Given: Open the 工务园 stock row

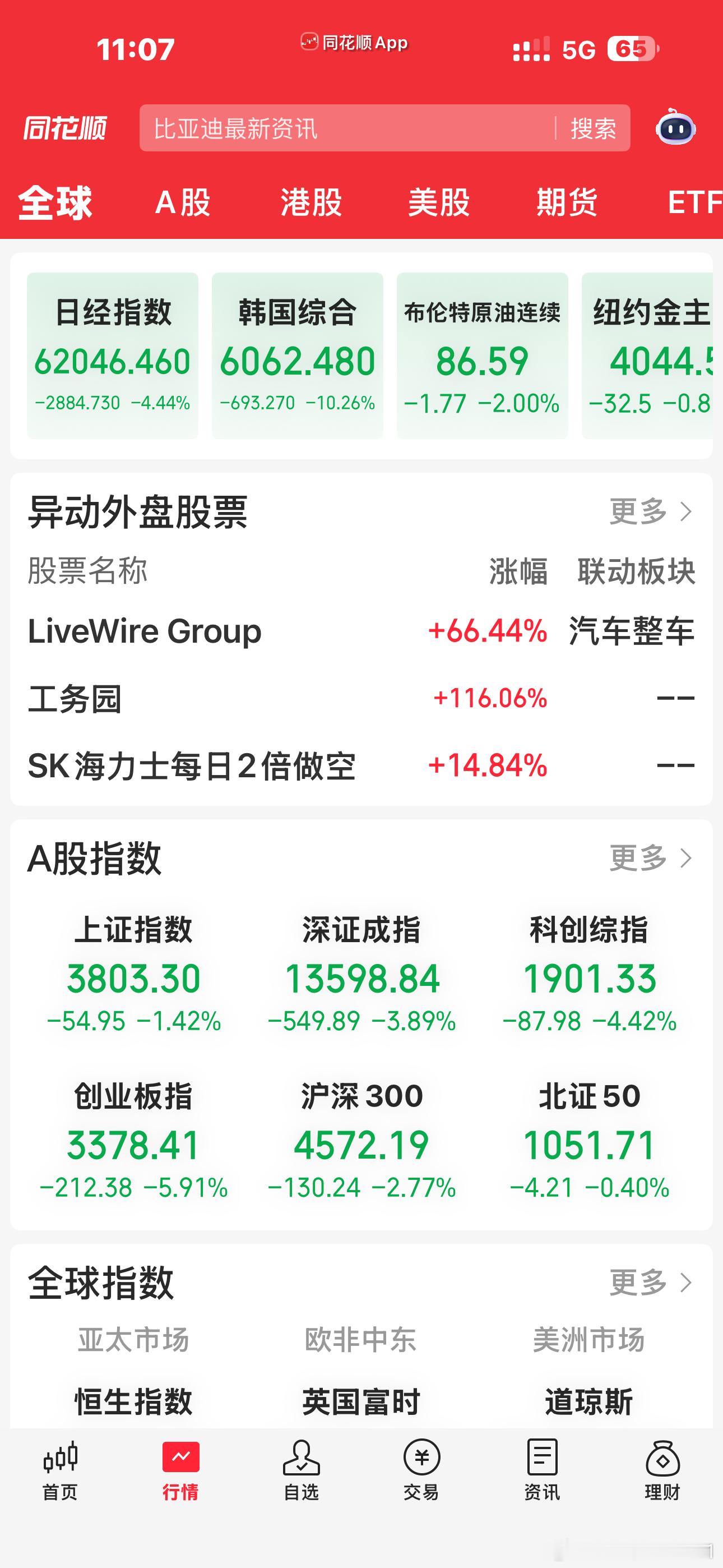Looking at the screenshot, I should coord(361,698).
